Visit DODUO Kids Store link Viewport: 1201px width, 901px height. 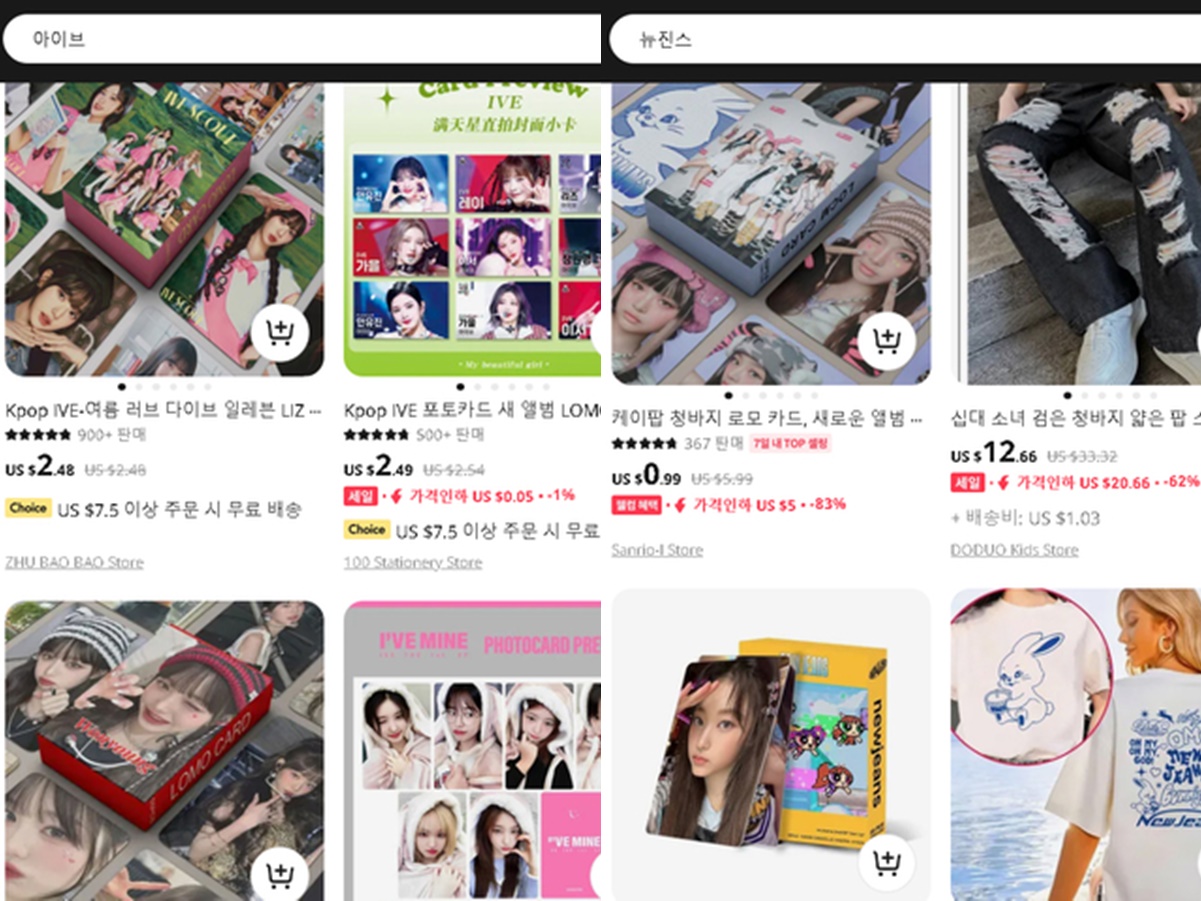1014,550
